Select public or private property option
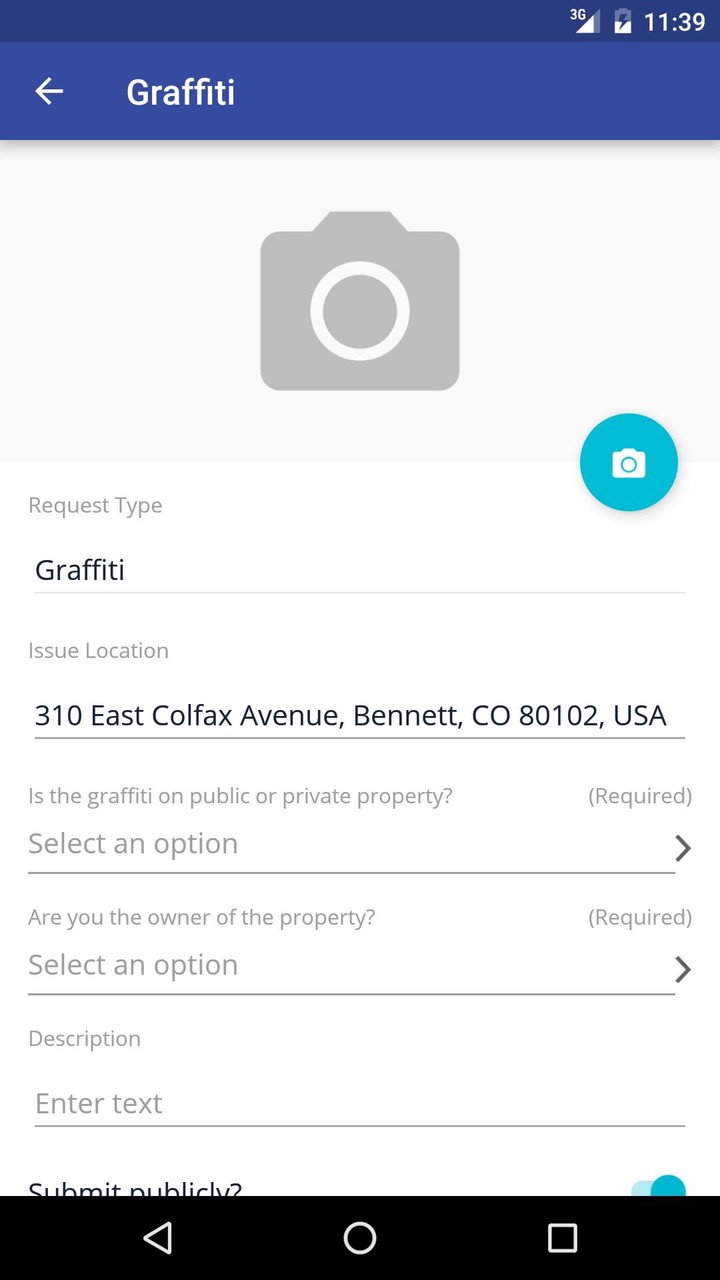The height and width of the screenshot is (1280, 720). [x=359, y=846]
